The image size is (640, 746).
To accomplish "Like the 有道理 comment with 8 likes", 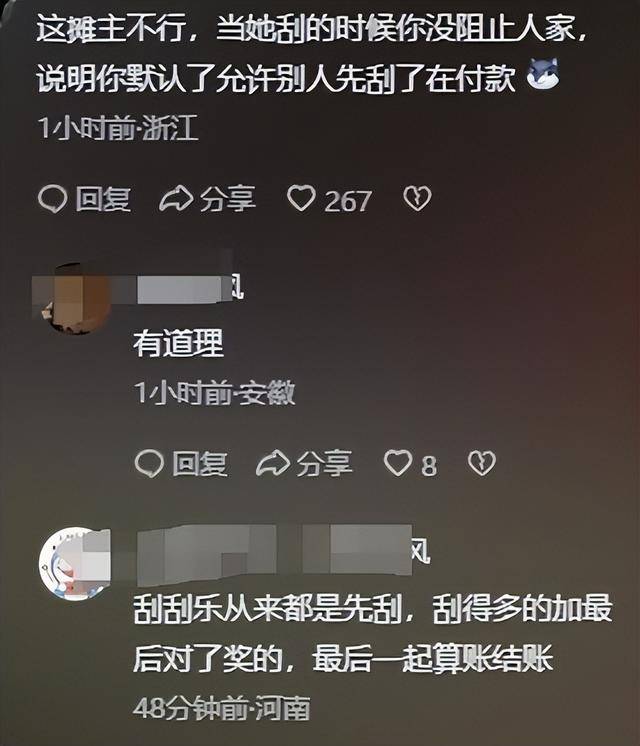I will click(399, 463).
